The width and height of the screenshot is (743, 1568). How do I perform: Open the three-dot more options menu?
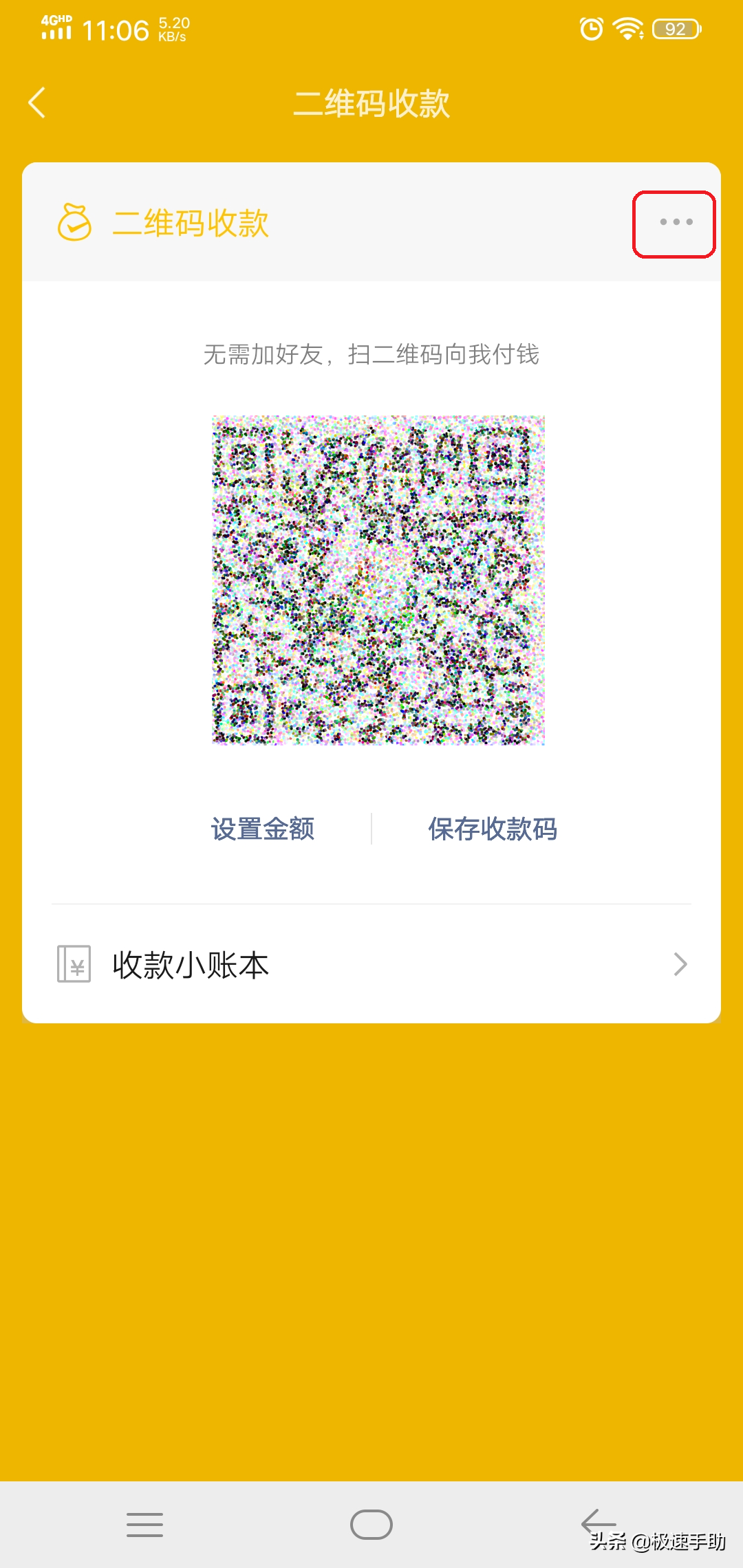coord(674,223)
